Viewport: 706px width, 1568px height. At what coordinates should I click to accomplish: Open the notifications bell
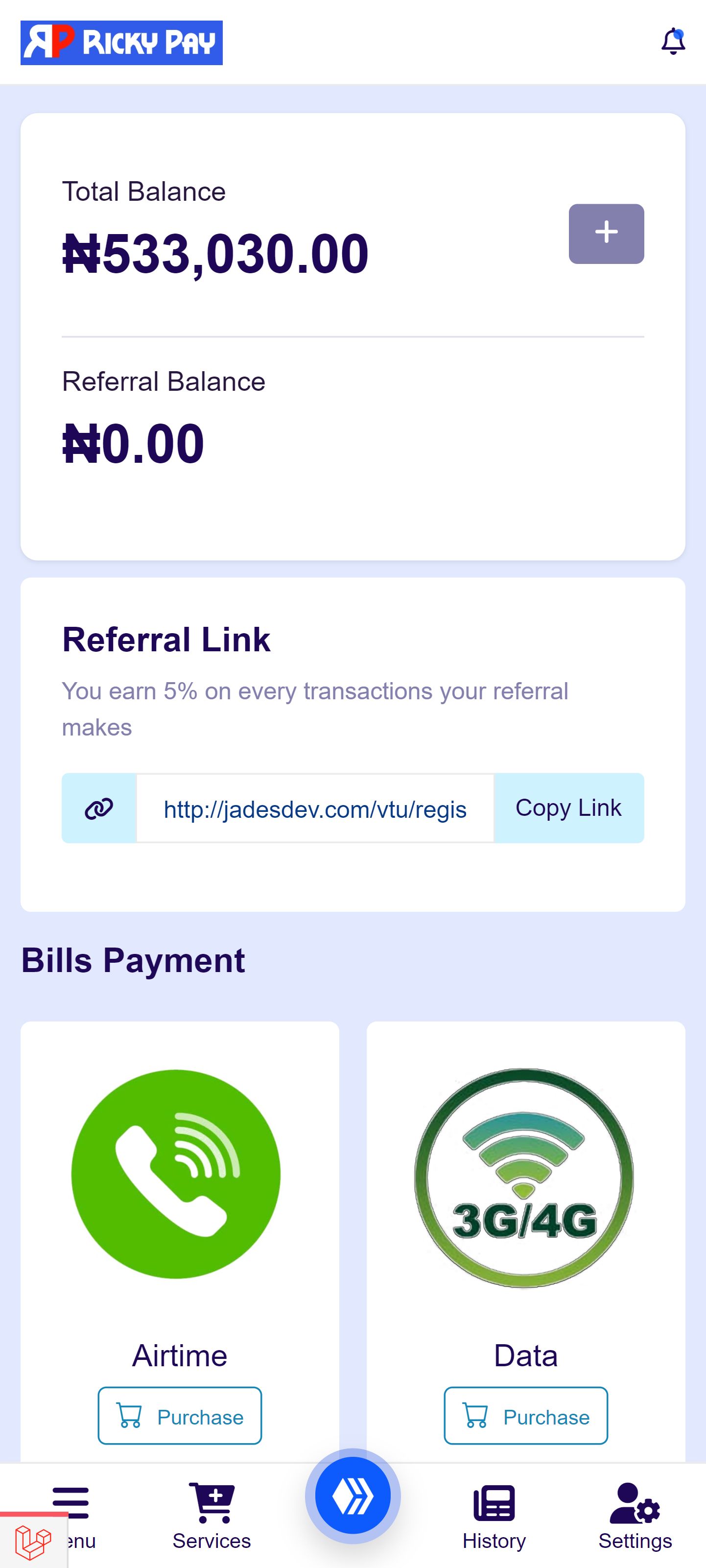point(673,42)
